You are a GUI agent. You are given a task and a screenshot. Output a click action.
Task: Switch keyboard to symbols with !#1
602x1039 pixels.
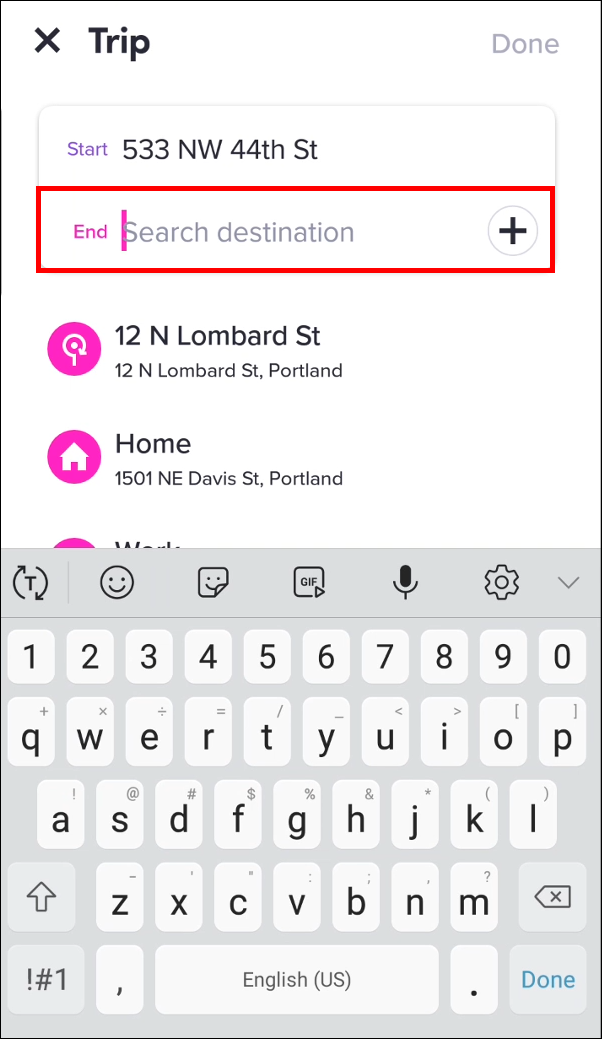tap(46, 979)
